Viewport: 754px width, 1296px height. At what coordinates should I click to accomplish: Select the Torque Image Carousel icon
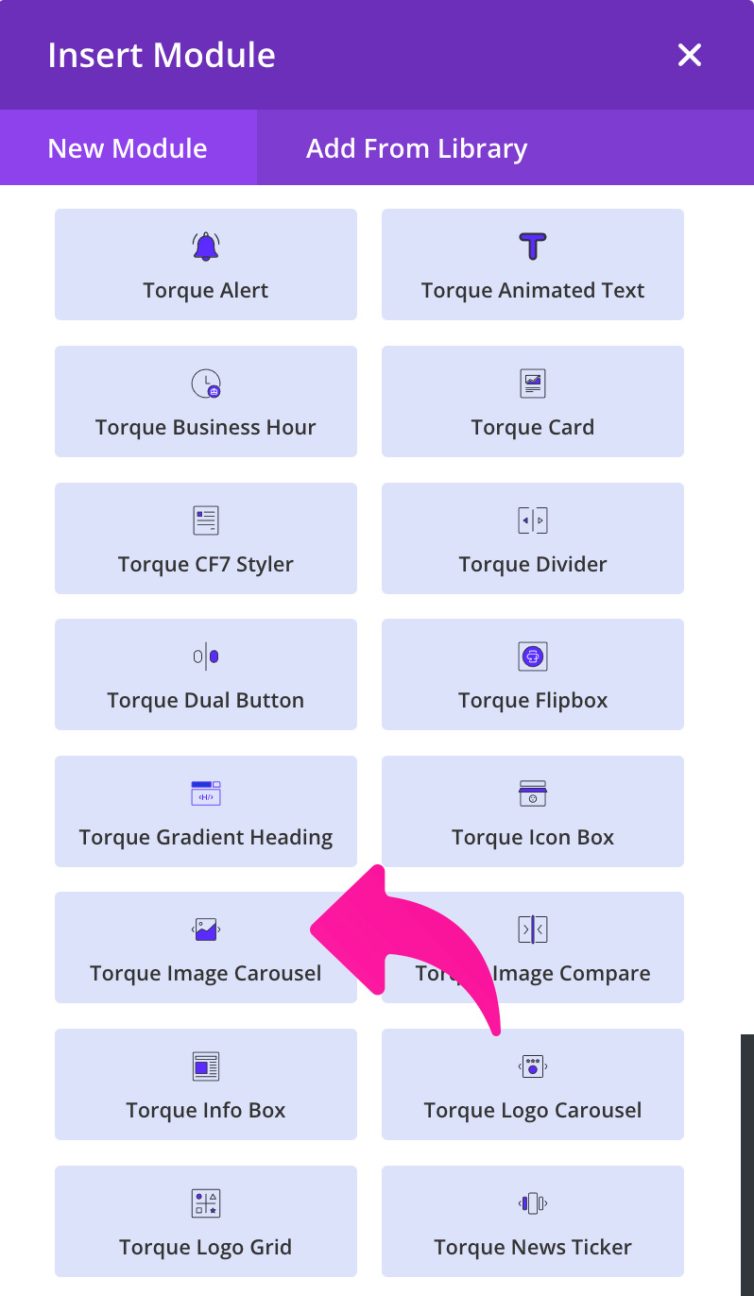(205, 928)
